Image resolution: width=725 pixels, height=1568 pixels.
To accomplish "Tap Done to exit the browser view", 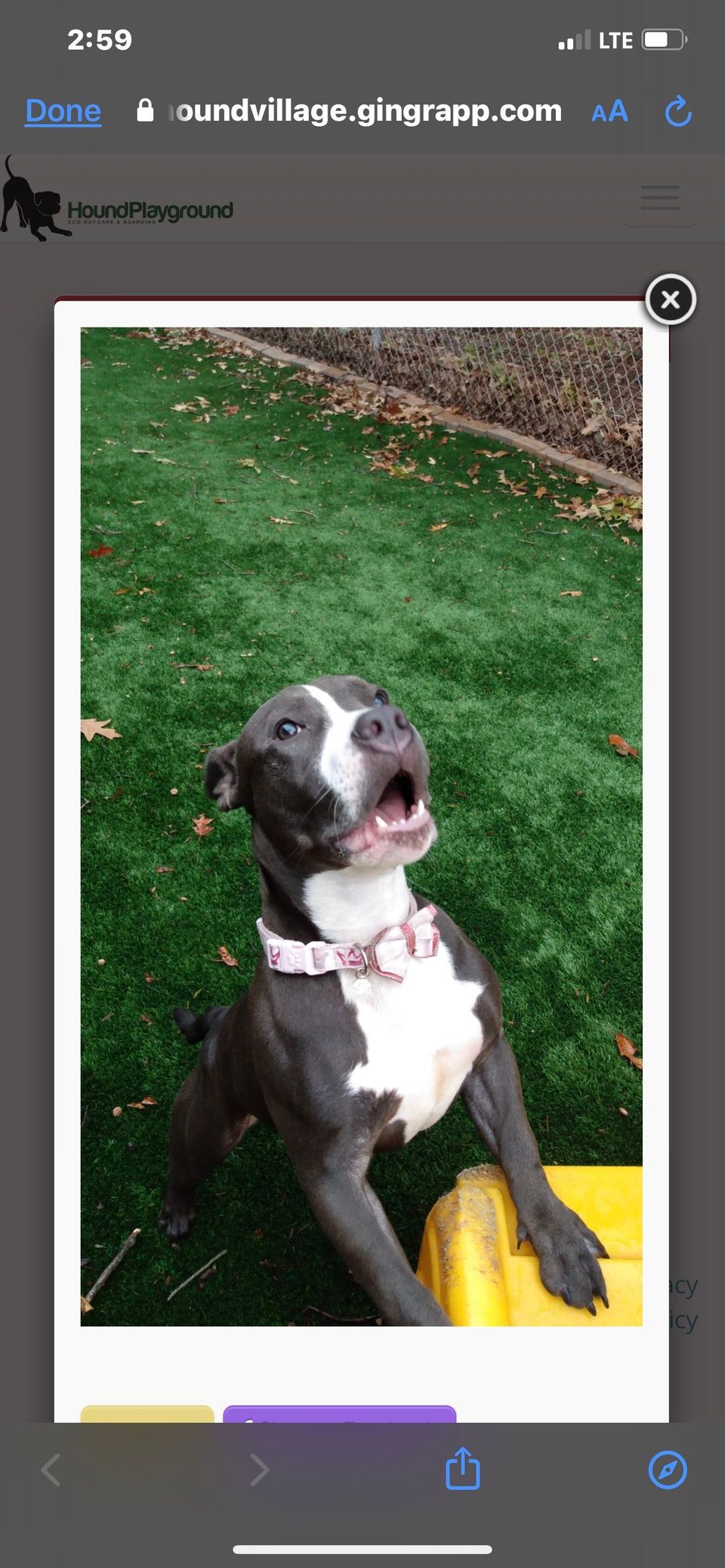I will pos(63,111).
